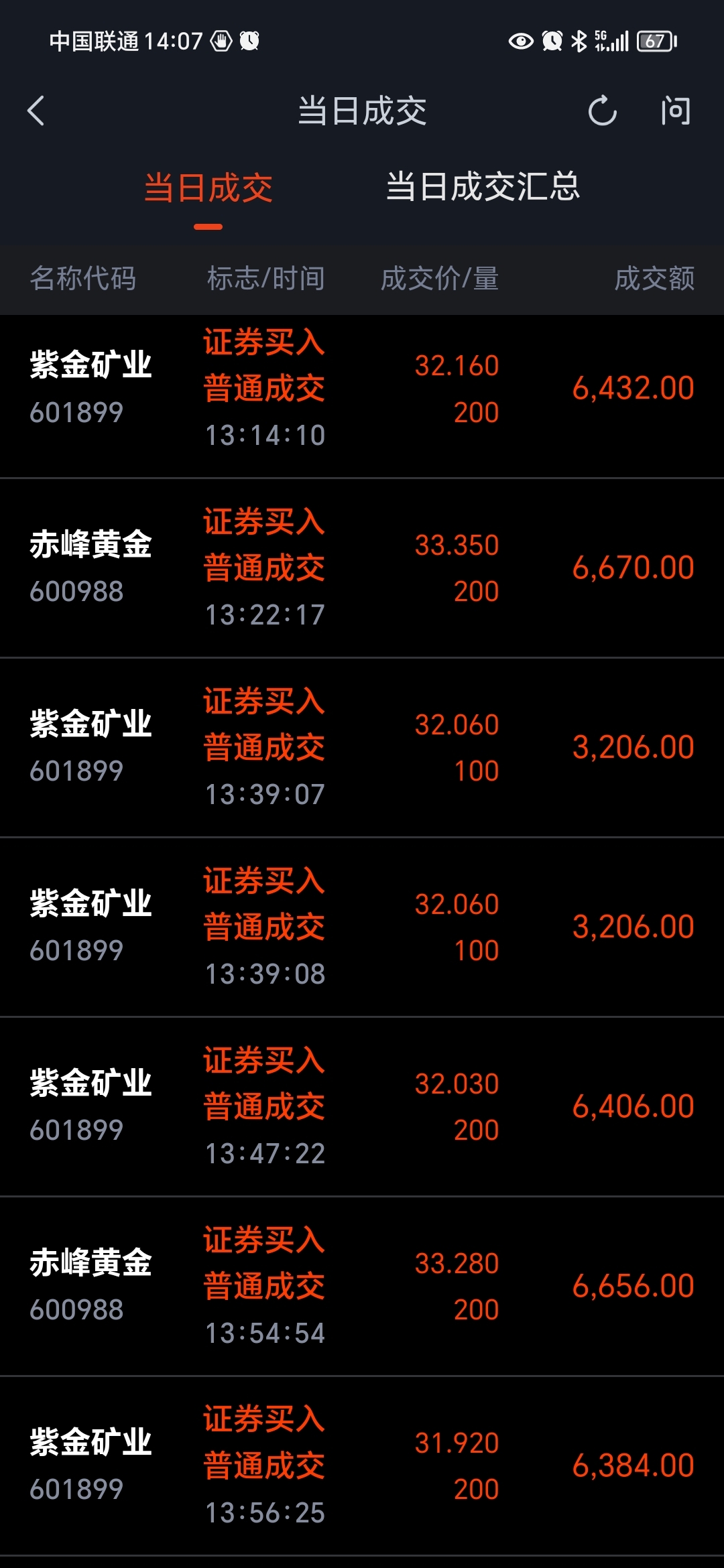Open the 紫金矿业 trade at 13:47:22
724x1568 pixels.
pyautogui.click(x=362, y=1107)
